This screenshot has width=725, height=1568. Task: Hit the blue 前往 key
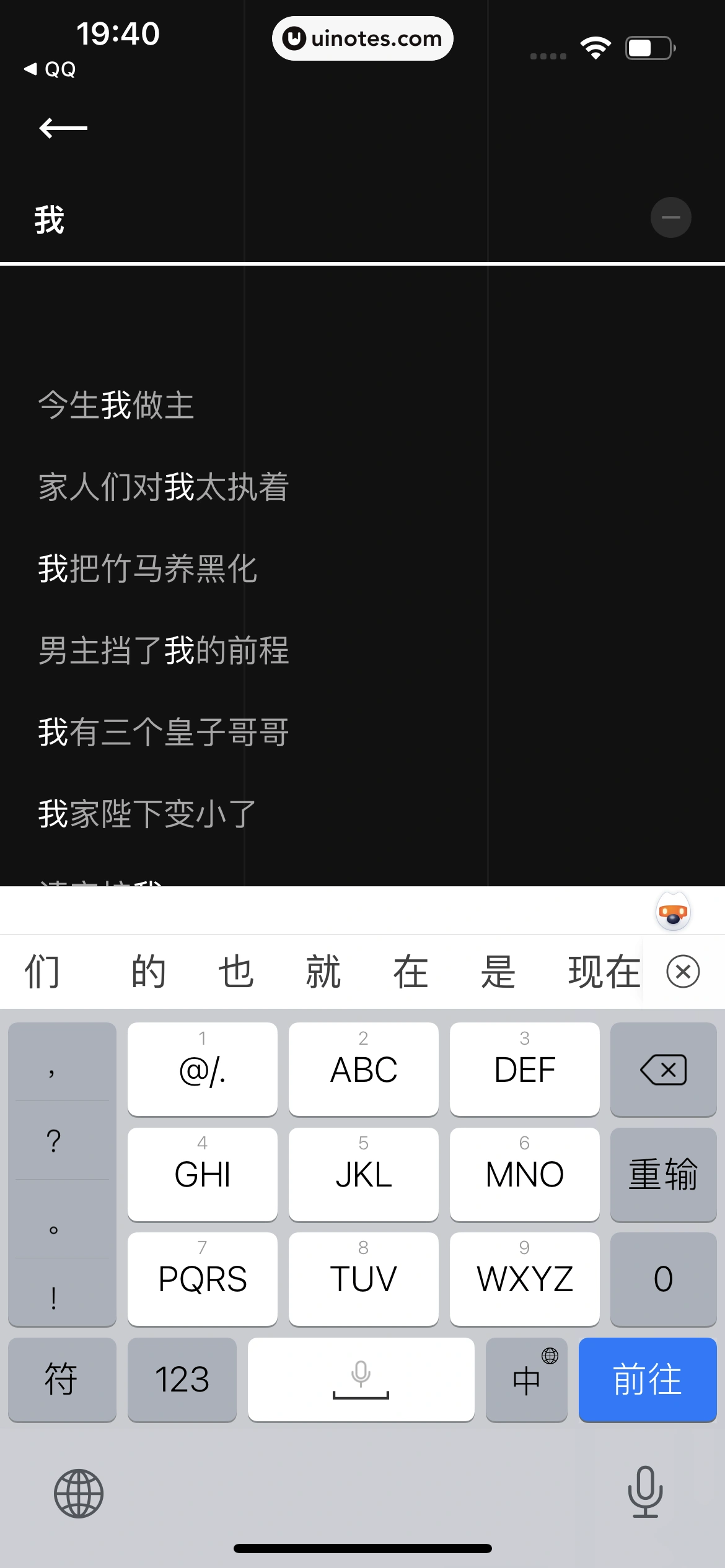click(x=647, y=1379)
